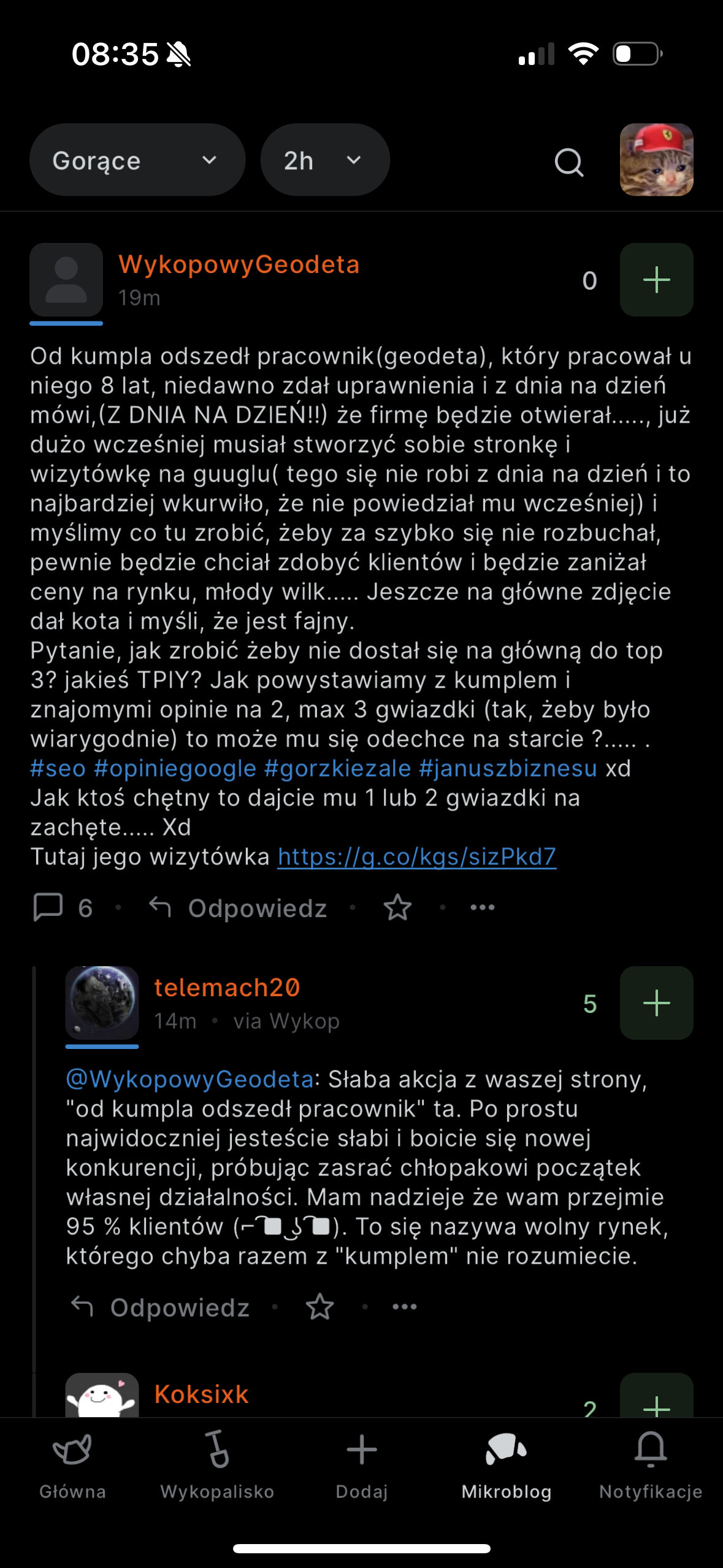Switch to the Wykopalisko tab
Image resolution: width=723 pixels, height=1568 pixels.
[217, 1466]
